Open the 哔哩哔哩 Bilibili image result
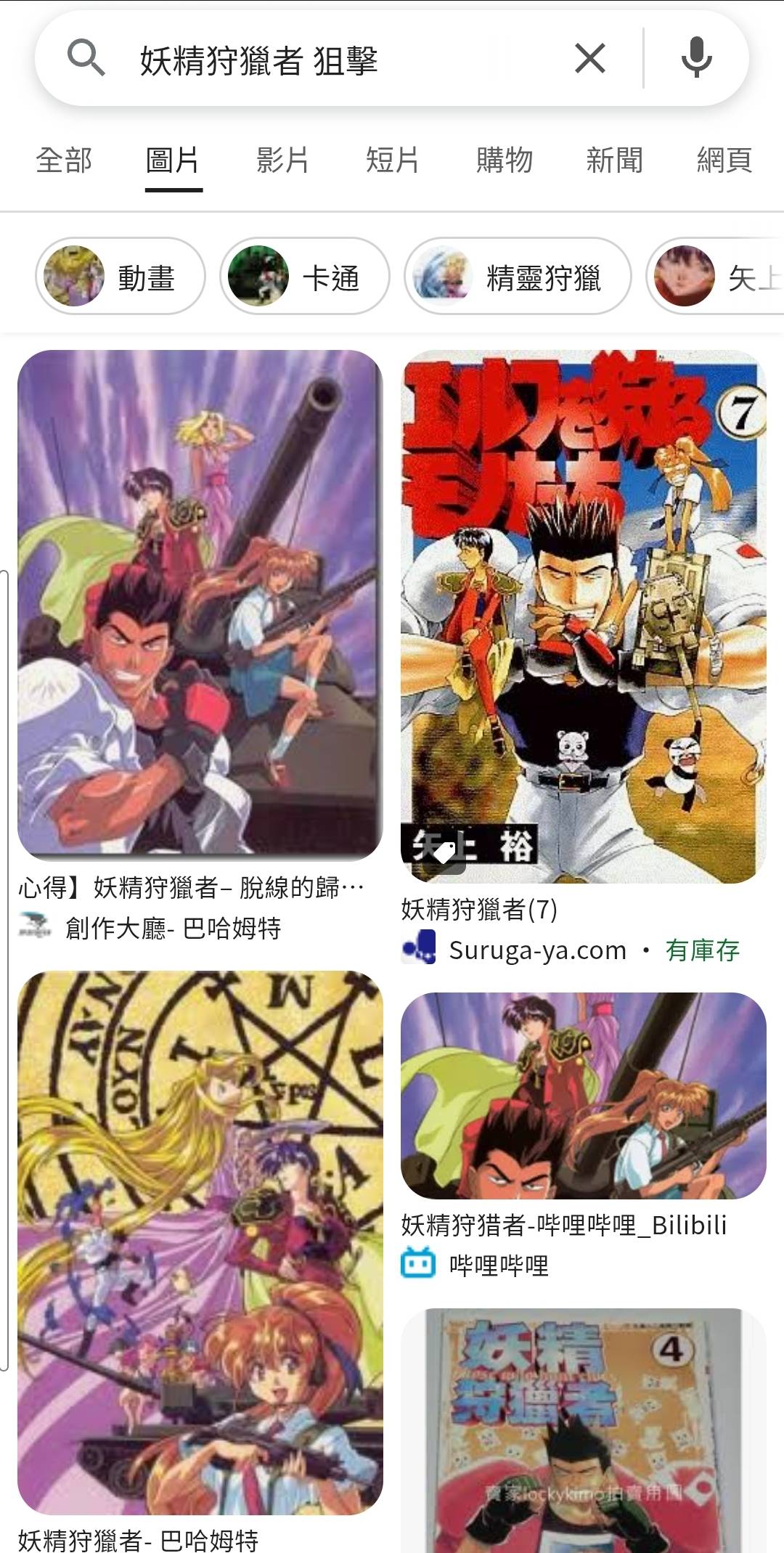Screen dimensions: 784x1553 [x=583, y=1096]
